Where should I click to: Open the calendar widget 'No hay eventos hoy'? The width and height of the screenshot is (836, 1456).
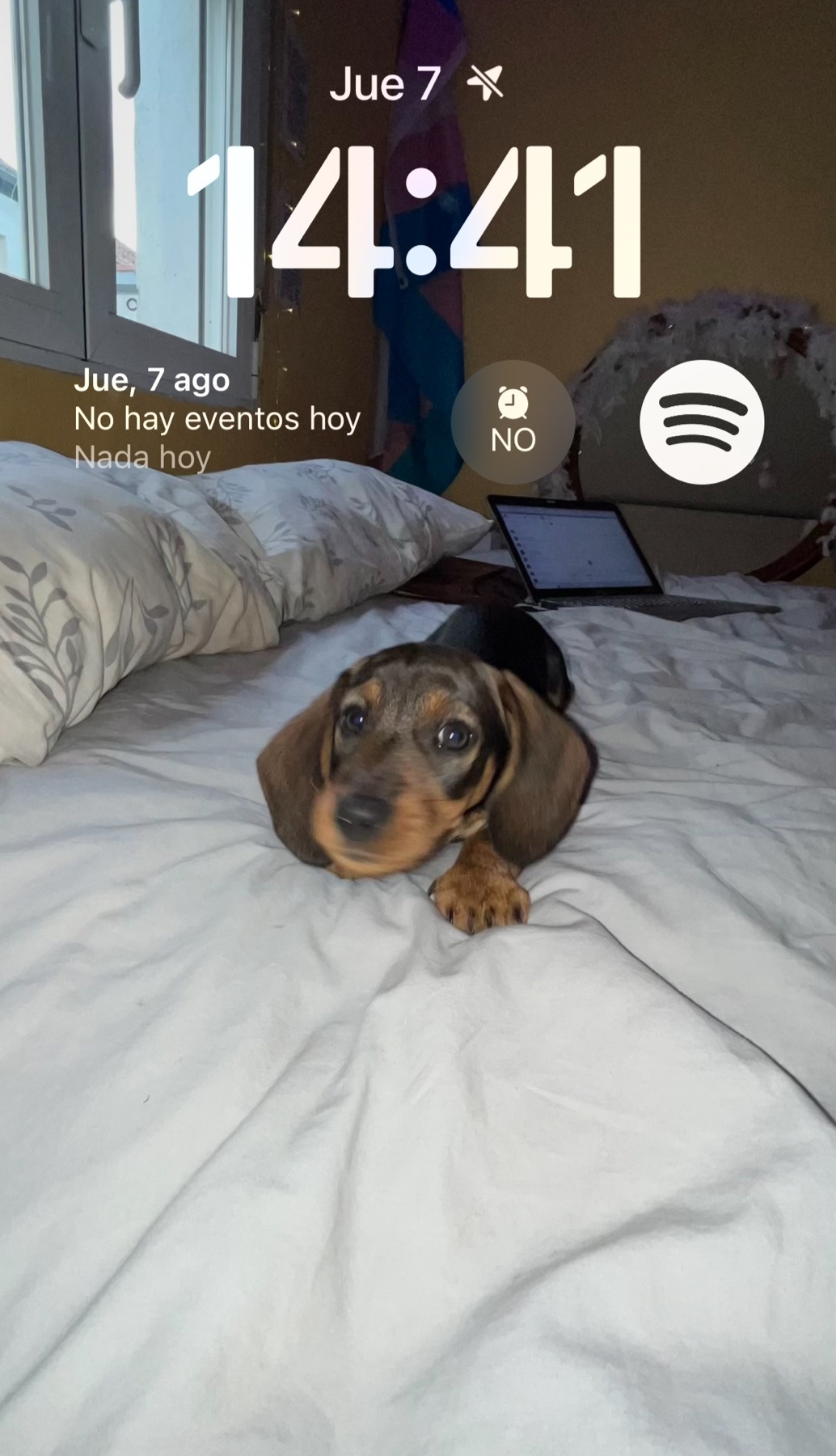coord(217,419)
